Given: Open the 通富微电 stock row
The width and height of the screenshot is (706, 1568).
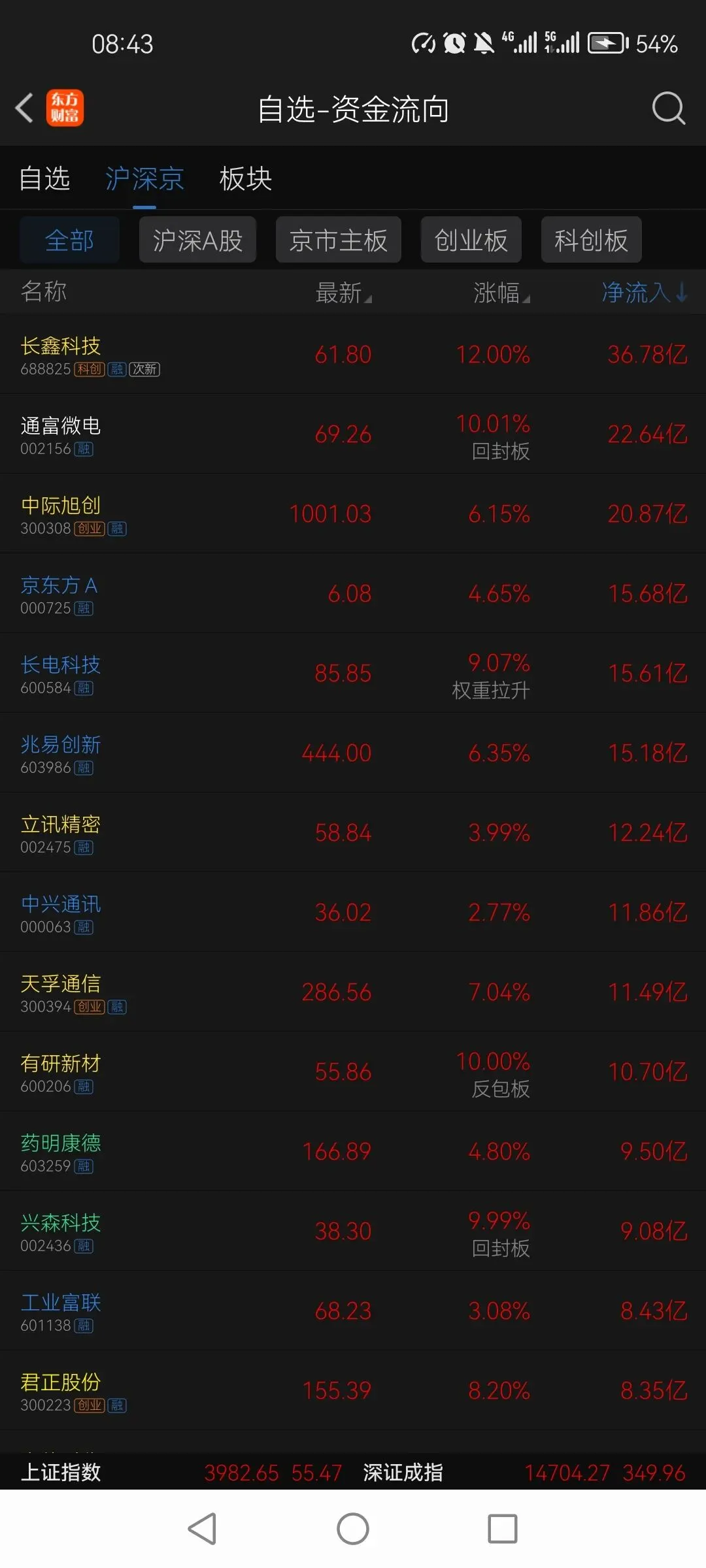Looking at the screenshot, I should [353, 434].
